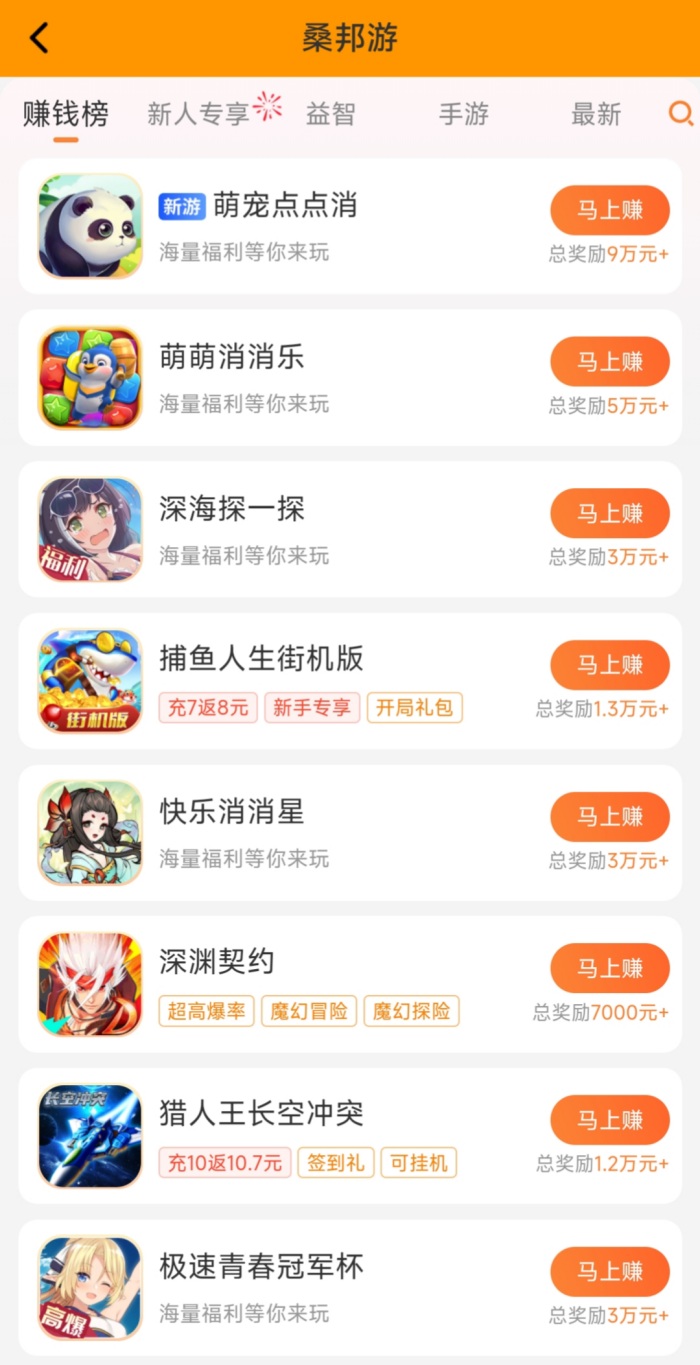Open the 猎人王长空冲突 game entry
The height and width of the screenshot is (1365, 700).
click(261, 1113)
